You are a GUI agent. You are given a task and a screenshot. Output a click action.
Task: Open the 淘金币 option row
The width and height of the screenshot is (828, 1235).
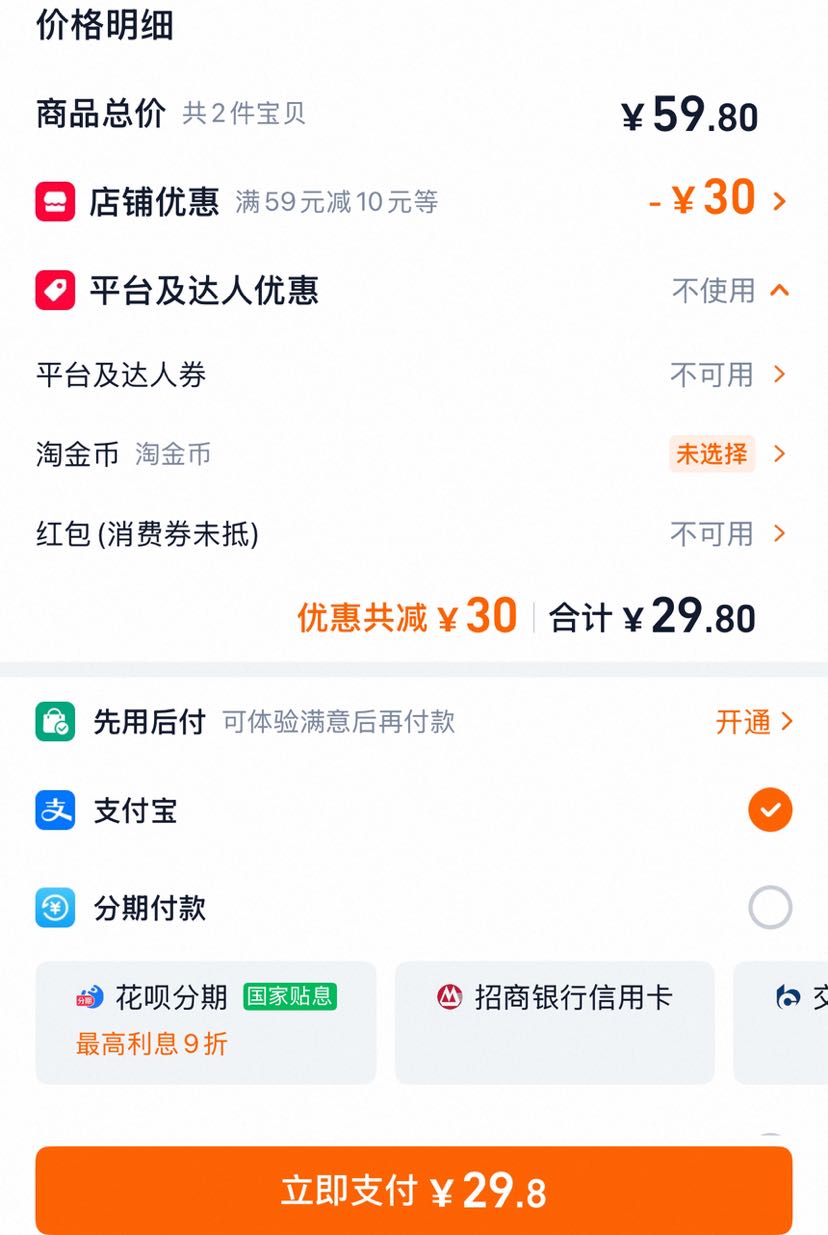coord(414,454)
